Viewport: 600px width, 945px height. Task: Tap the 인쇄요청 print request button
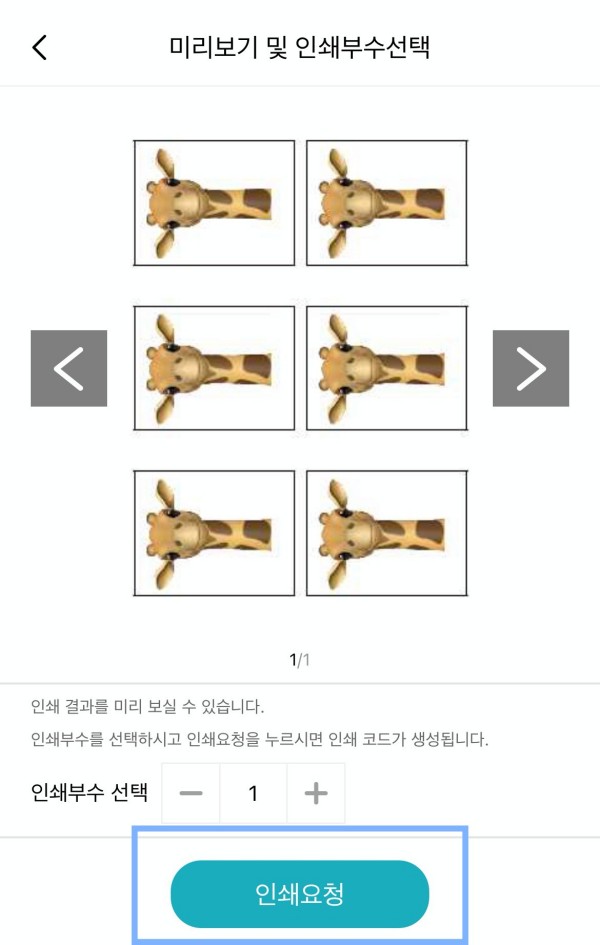300,893
